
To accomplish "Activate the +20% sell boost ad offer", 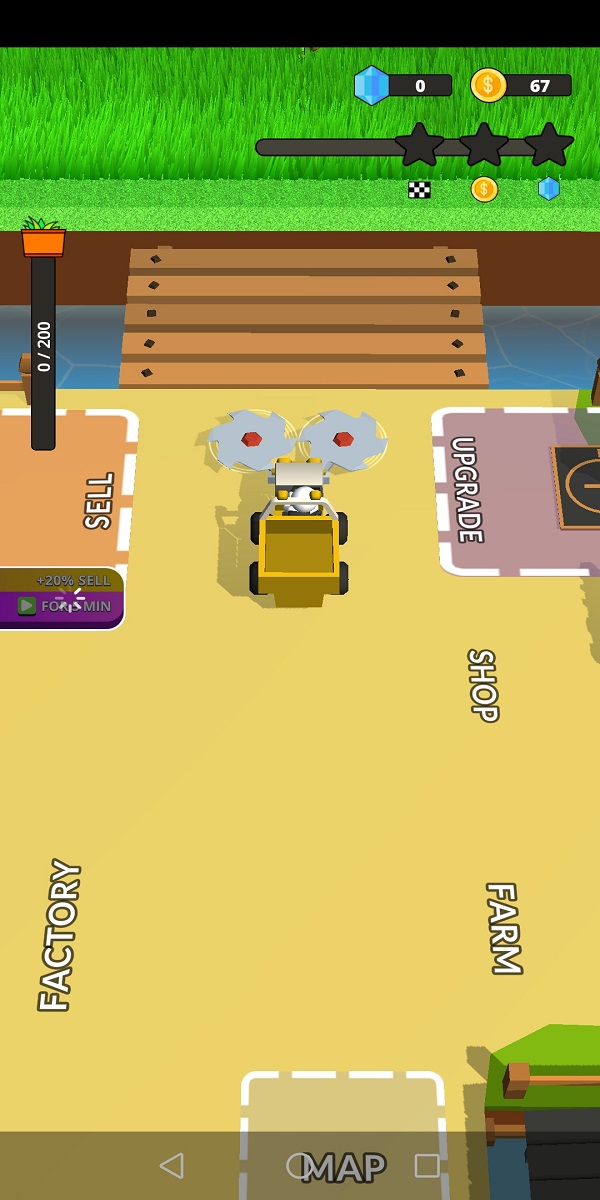I will [x=60, y=598].
